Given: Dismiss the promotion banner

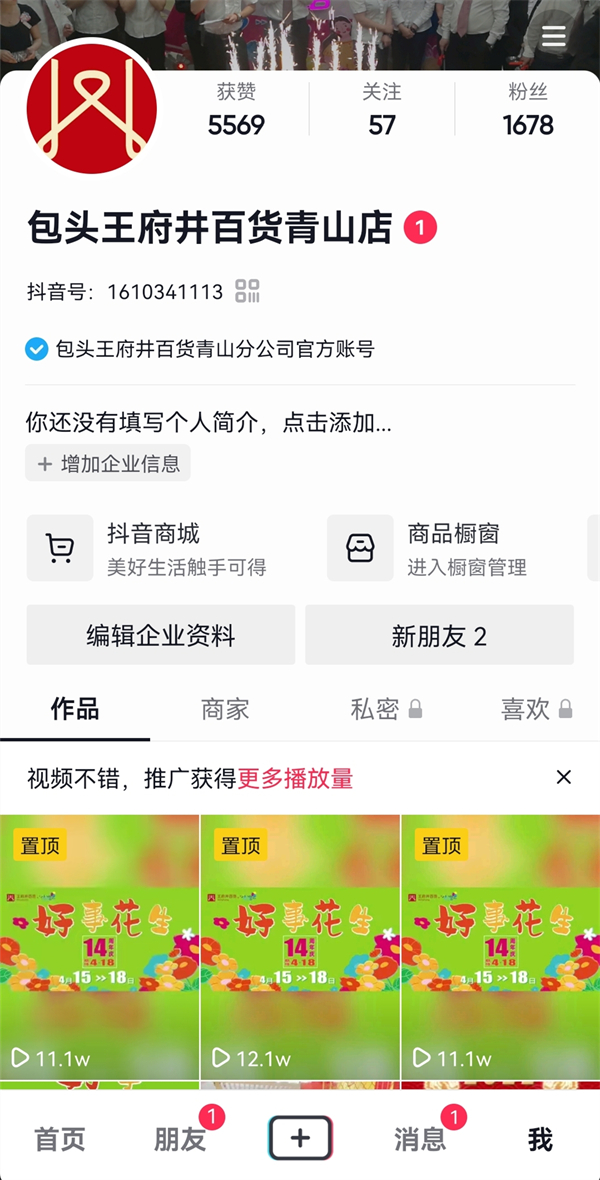Looking at the screenshot, I should [x=564, y=777].
